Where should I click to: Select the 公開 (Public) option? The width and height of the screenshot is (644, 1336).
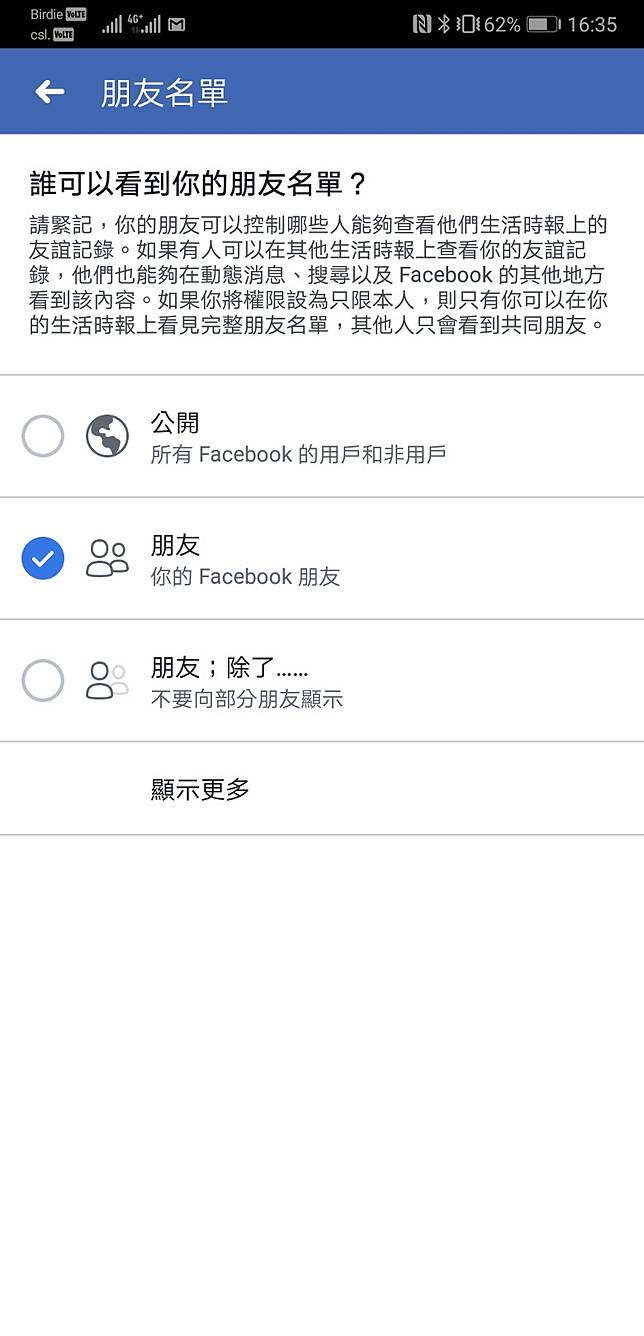tap(322, 436)
